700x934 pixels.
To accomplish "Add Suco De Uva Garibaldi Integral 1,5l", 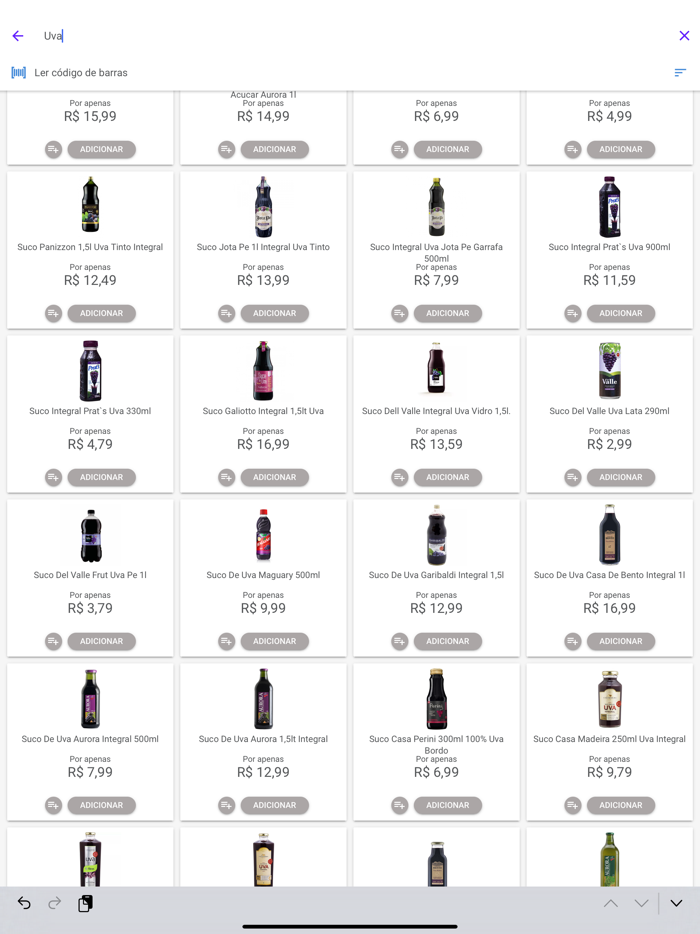I will tap(447, 641).
